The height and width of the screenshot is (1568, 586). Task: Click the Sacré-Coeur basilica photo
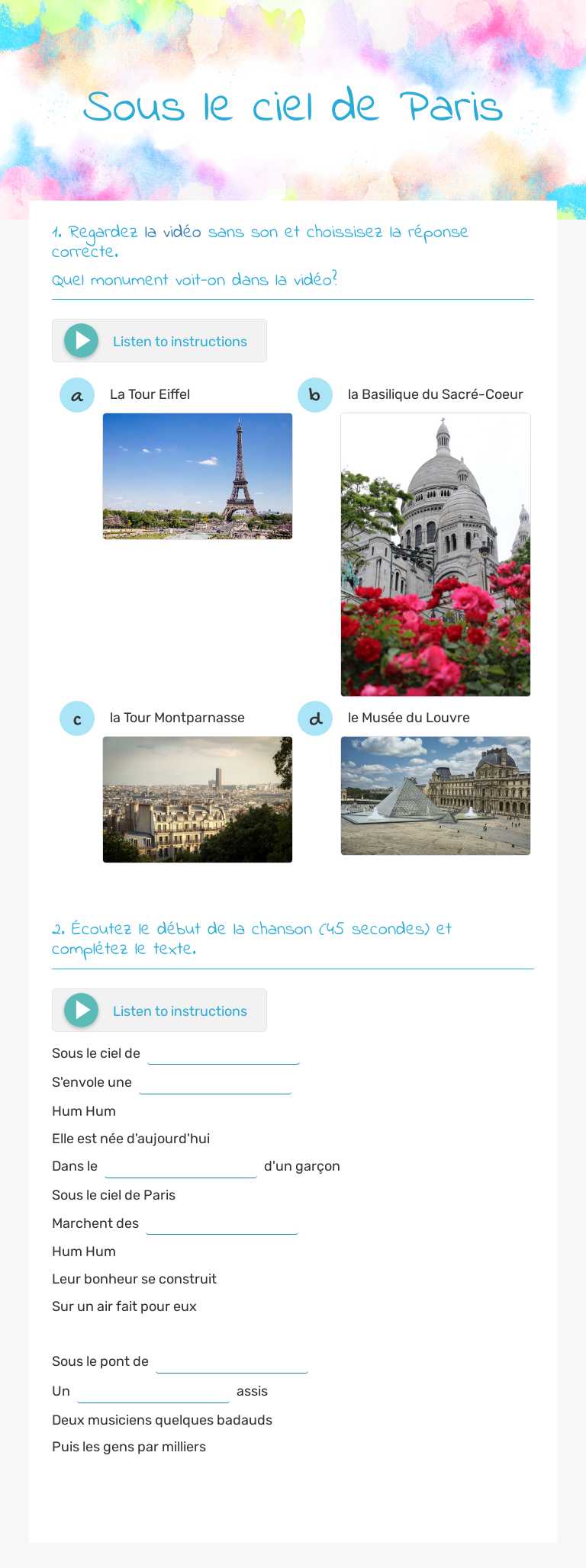pos(435,554)
